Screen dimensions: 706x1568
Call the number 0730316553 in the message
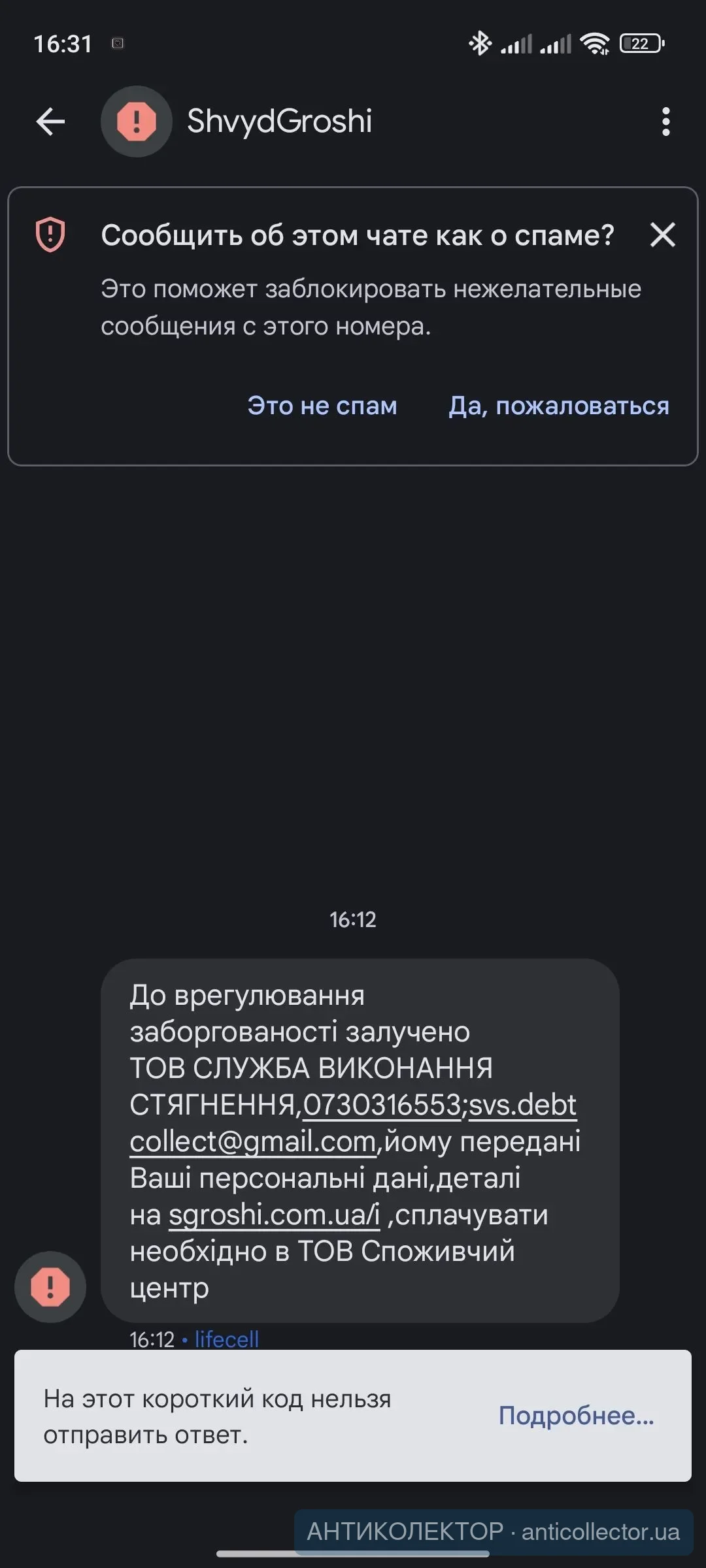point(382,1105)
